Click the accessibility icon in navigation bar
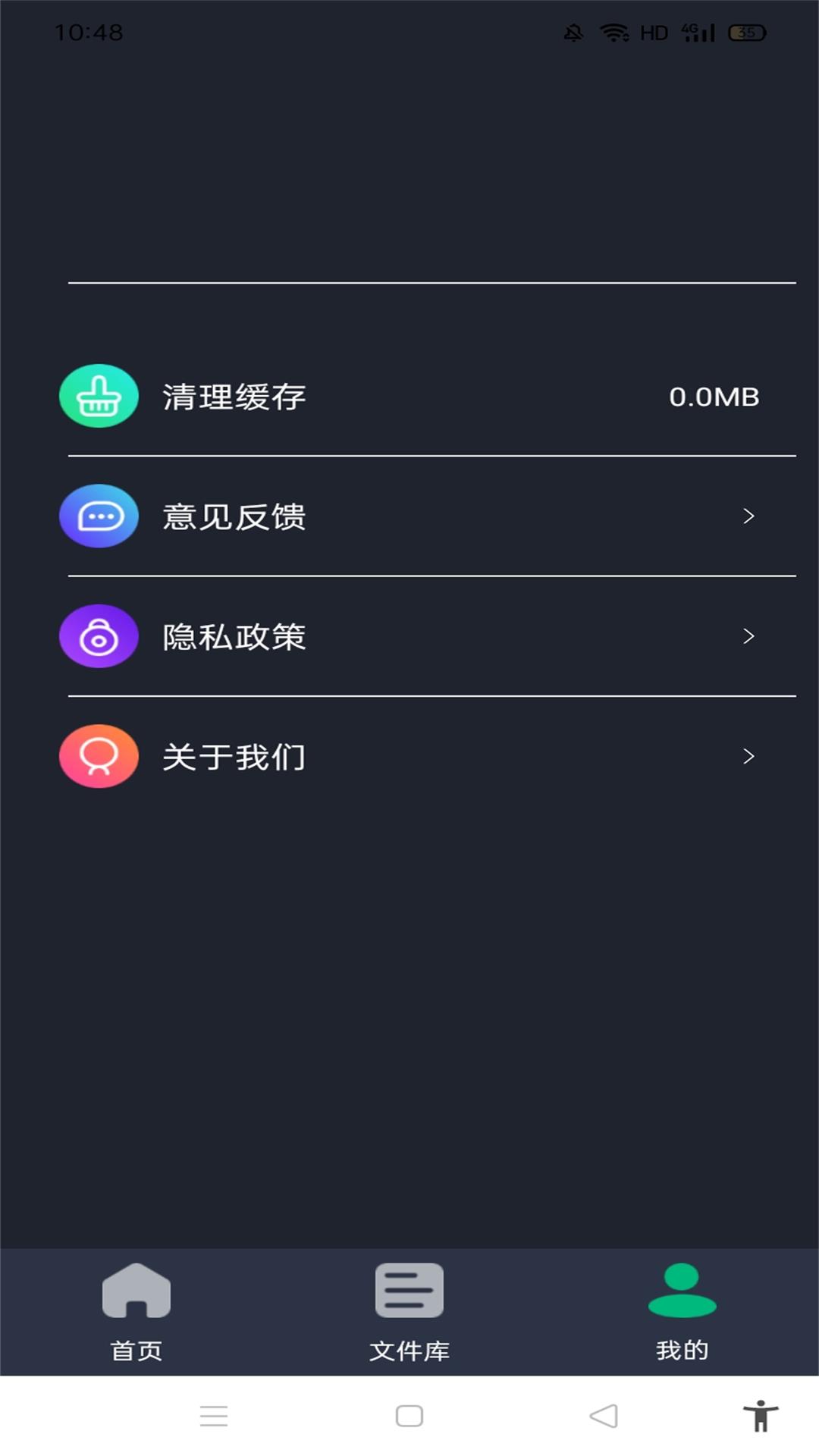 pyautogui.click(x=761, y=1415)
